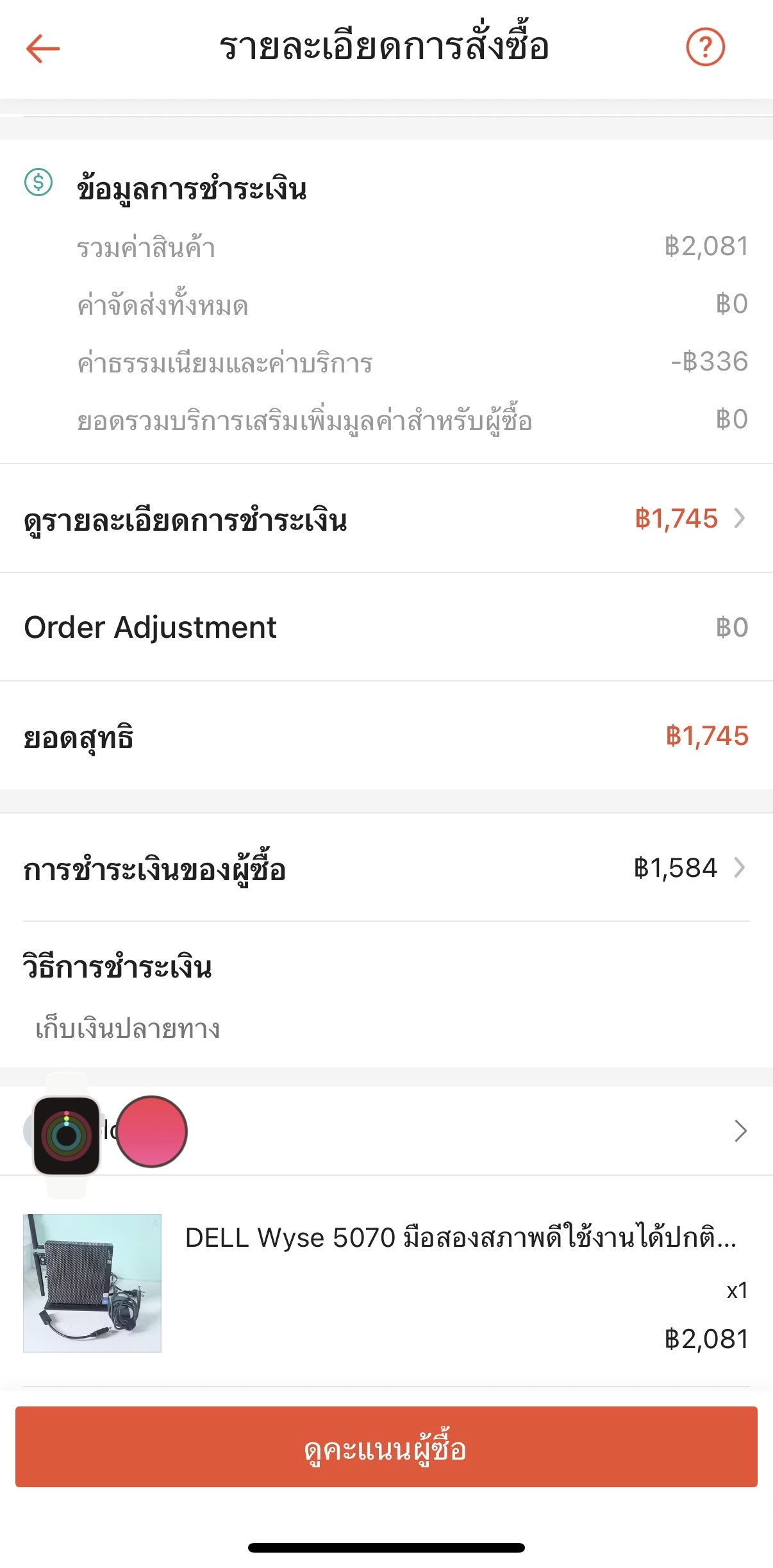Open the help question mark icon

[x=705, y=47]
